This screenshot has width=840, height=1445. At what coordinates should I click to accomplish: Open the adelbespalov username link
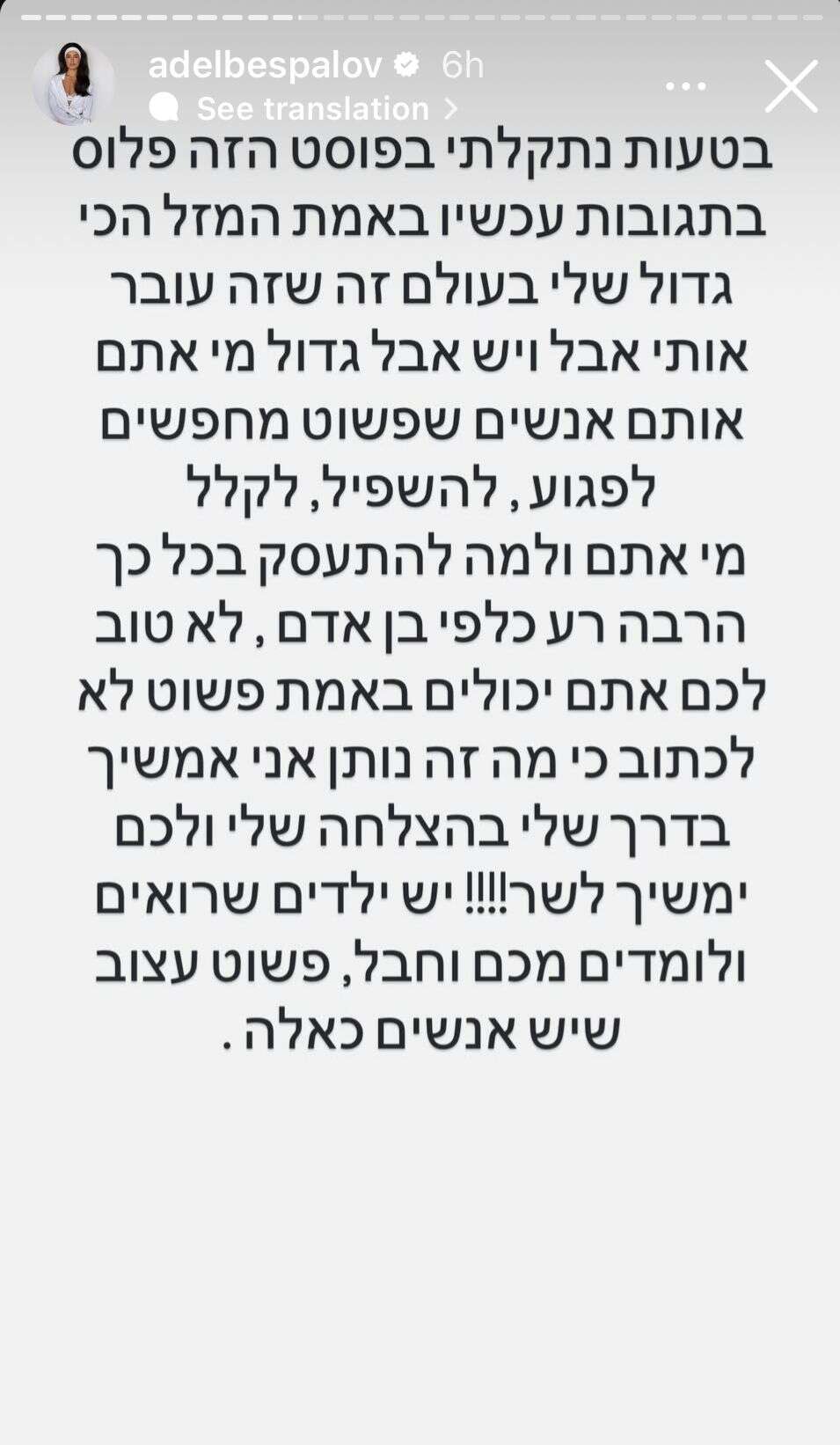click(266, 65)
